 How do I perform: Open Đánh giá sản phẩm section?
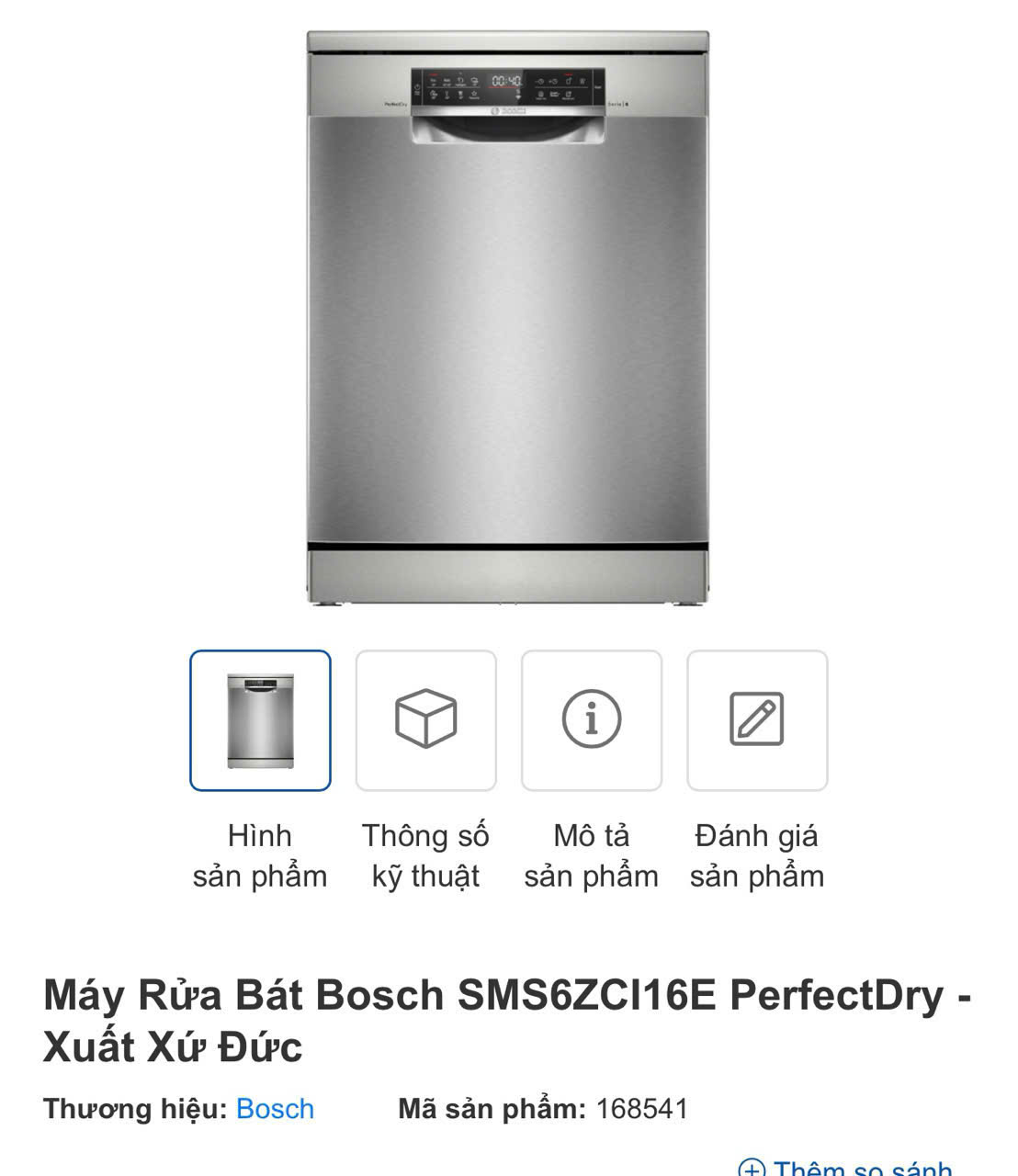[x=757, y=720]
